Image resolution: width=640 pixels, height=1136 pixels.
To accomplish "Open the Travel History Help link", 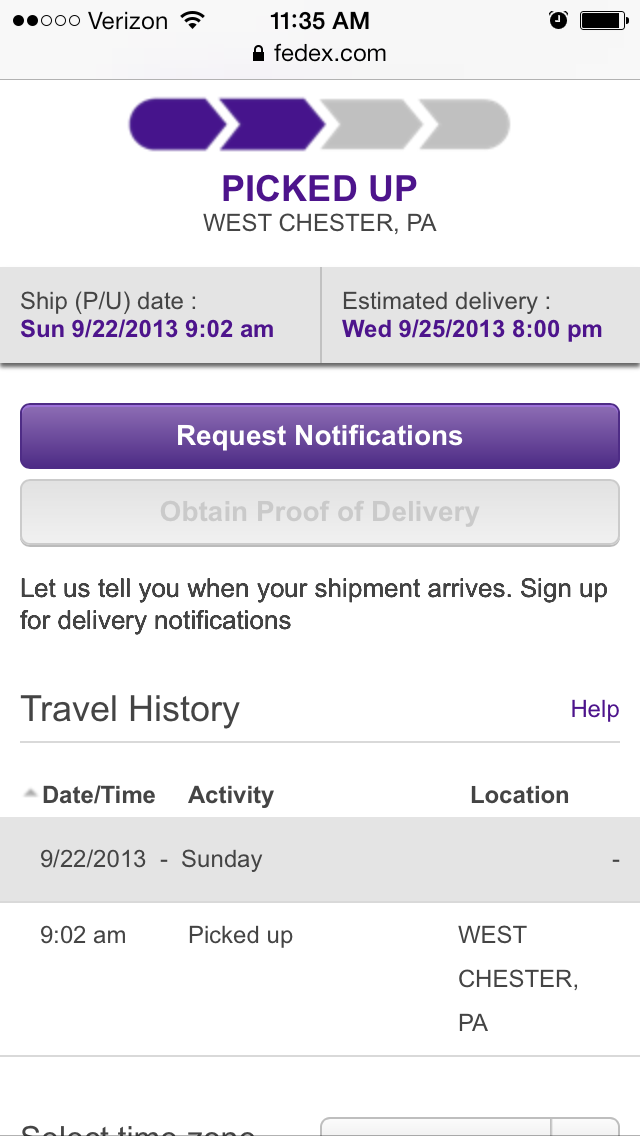I will point(594,709).
